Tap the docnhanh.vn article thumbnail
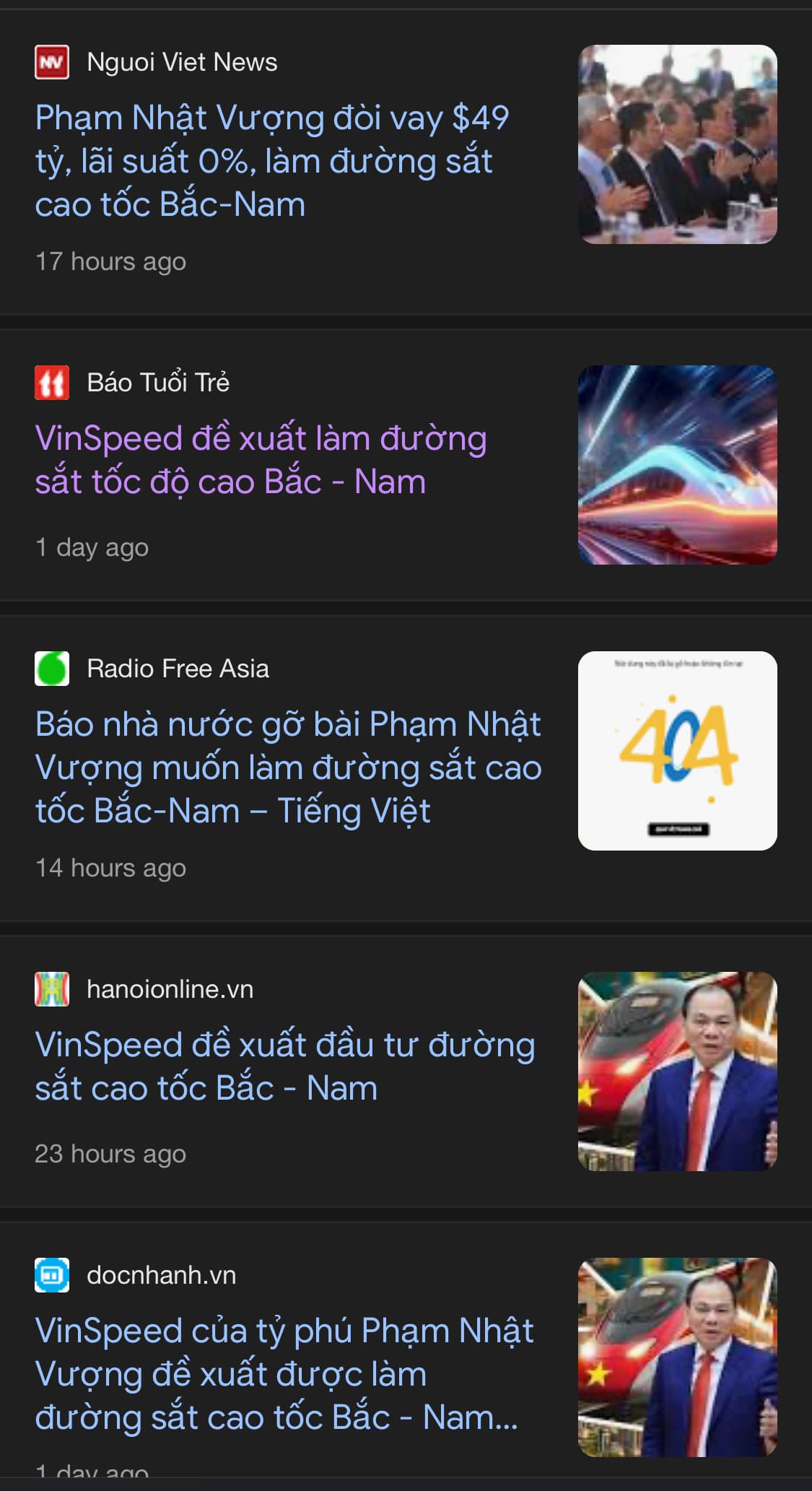 (677, 1357)
